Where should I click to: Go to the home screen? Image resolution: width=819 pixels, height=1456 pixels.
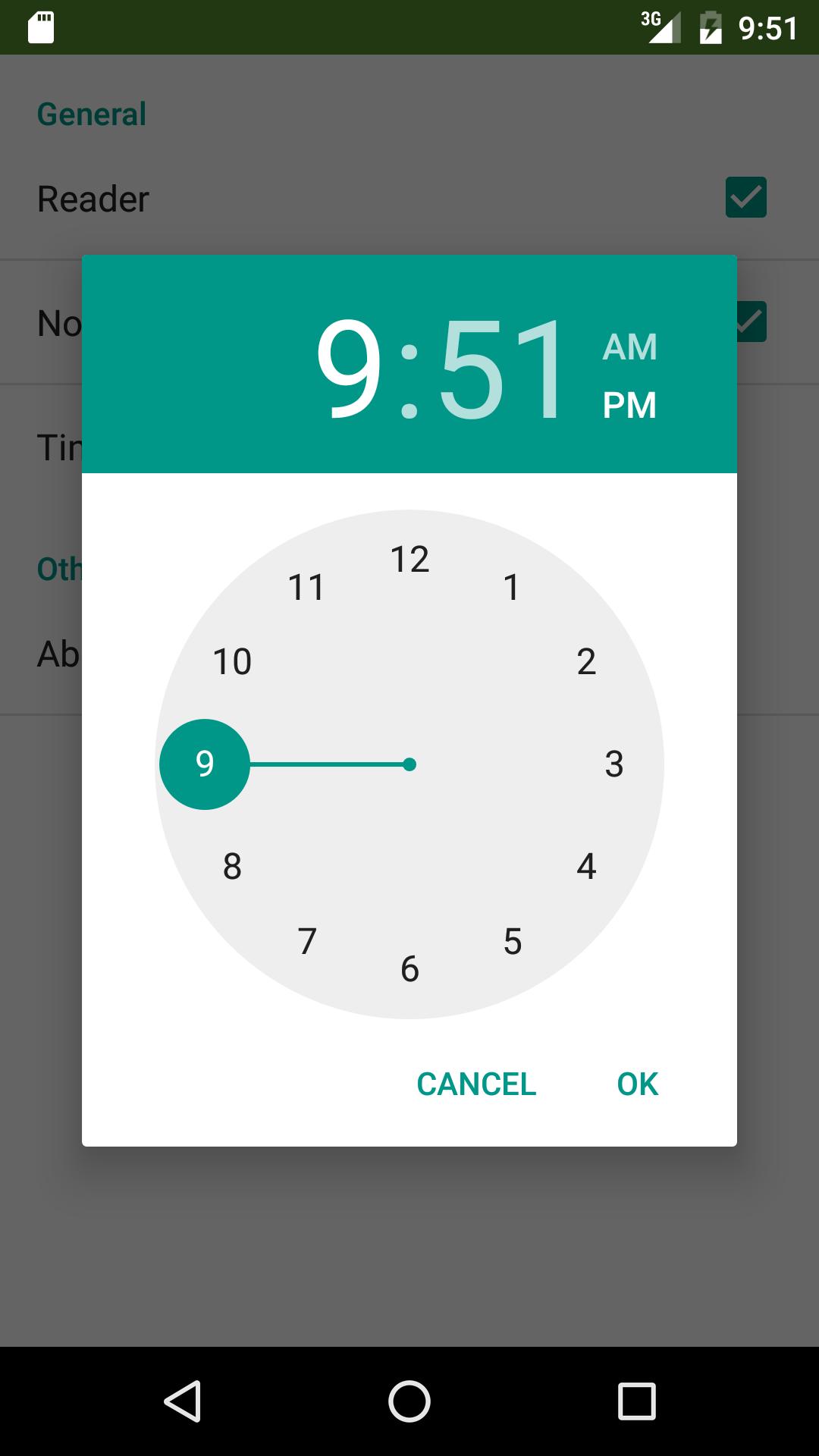pyautogui.click(x=409, y=1401)
